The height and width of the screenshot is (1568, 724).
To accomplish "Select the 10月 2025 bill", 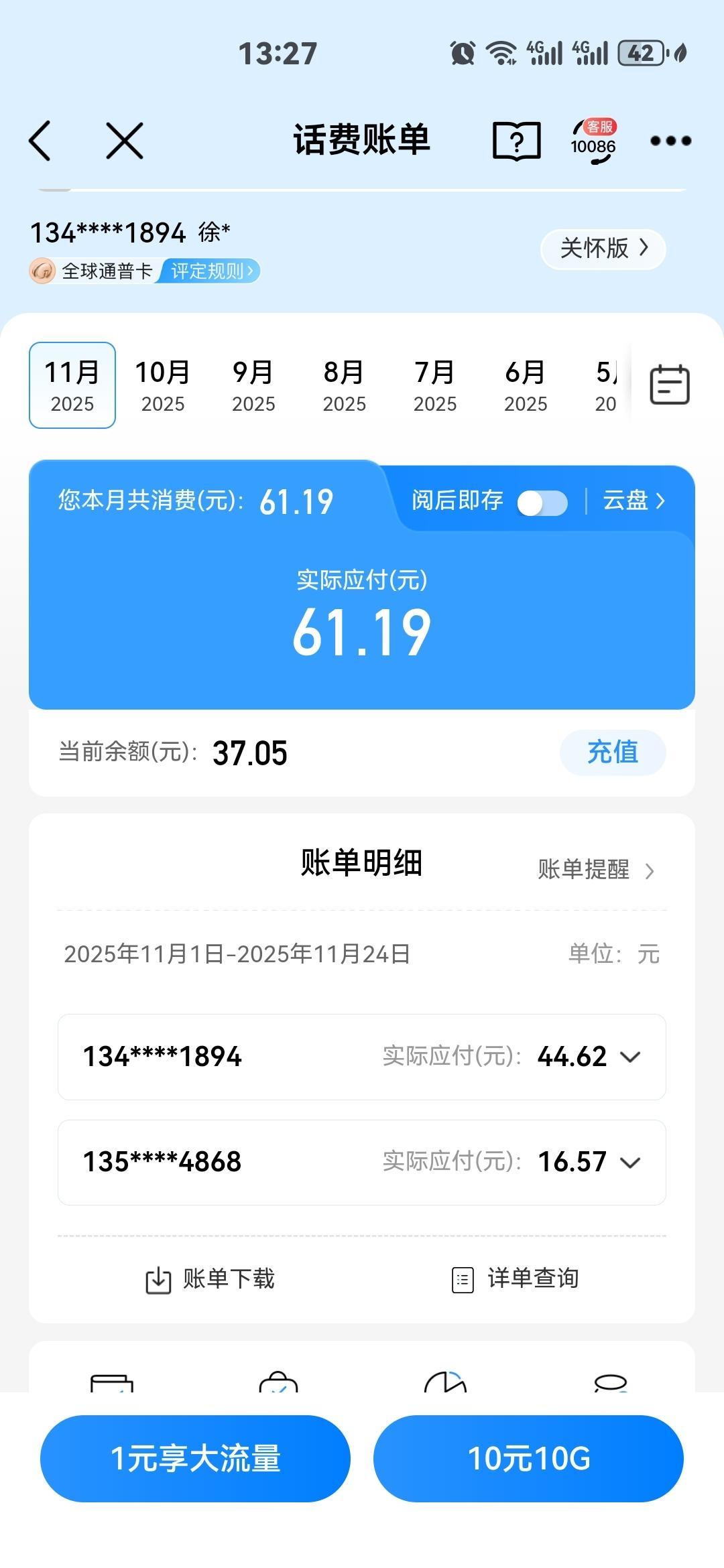I will point(163,385).
